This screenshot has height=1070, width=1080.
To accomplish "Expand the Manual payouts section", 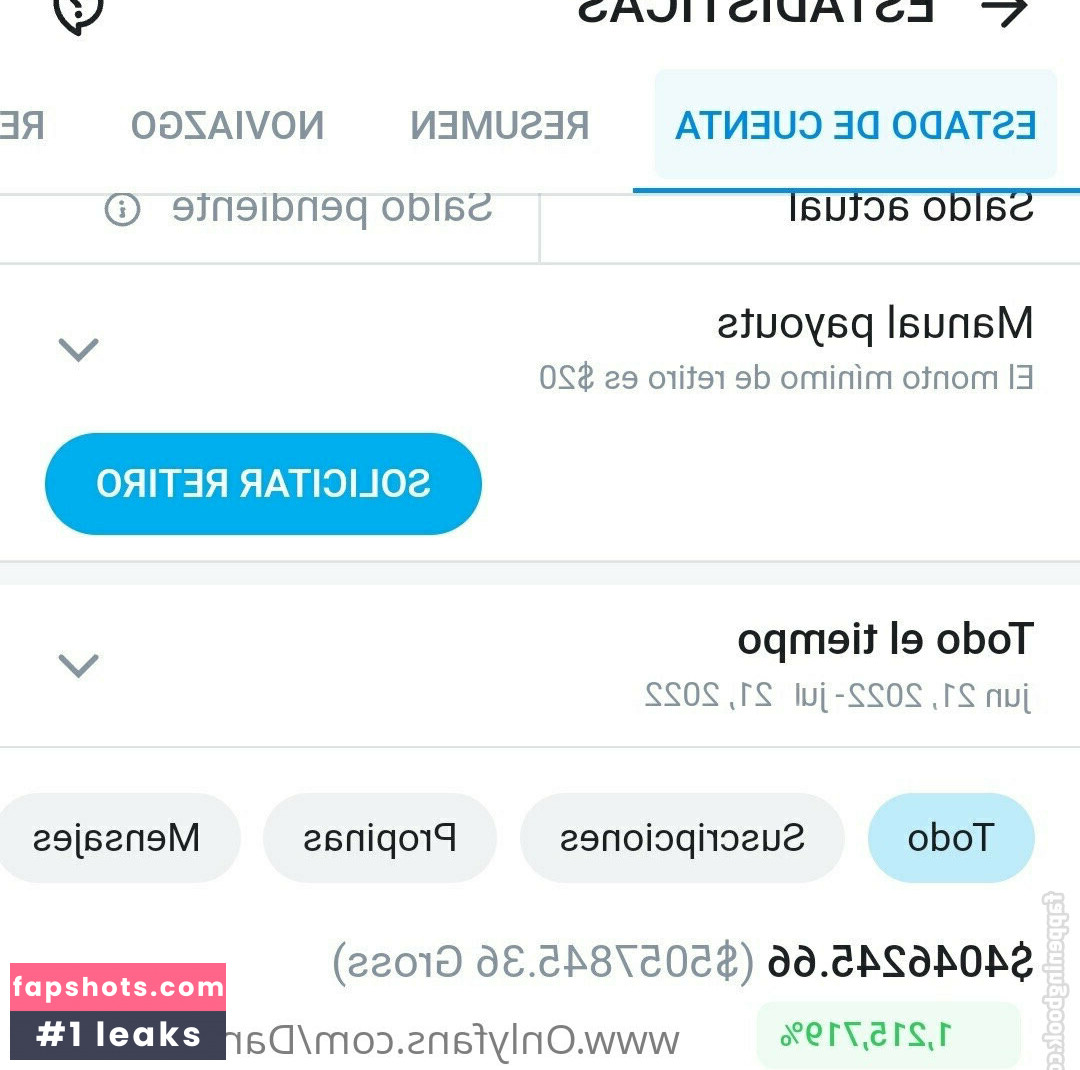I will [78, 349].
